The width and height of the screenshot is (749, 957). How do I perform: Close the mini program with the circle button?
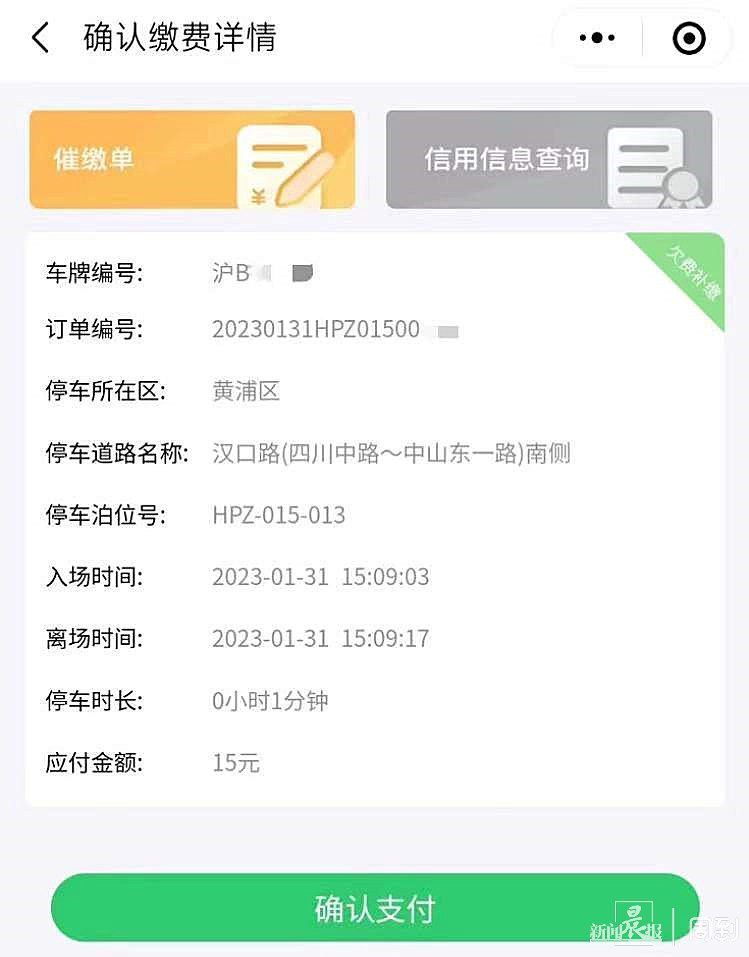coord(689,39)
